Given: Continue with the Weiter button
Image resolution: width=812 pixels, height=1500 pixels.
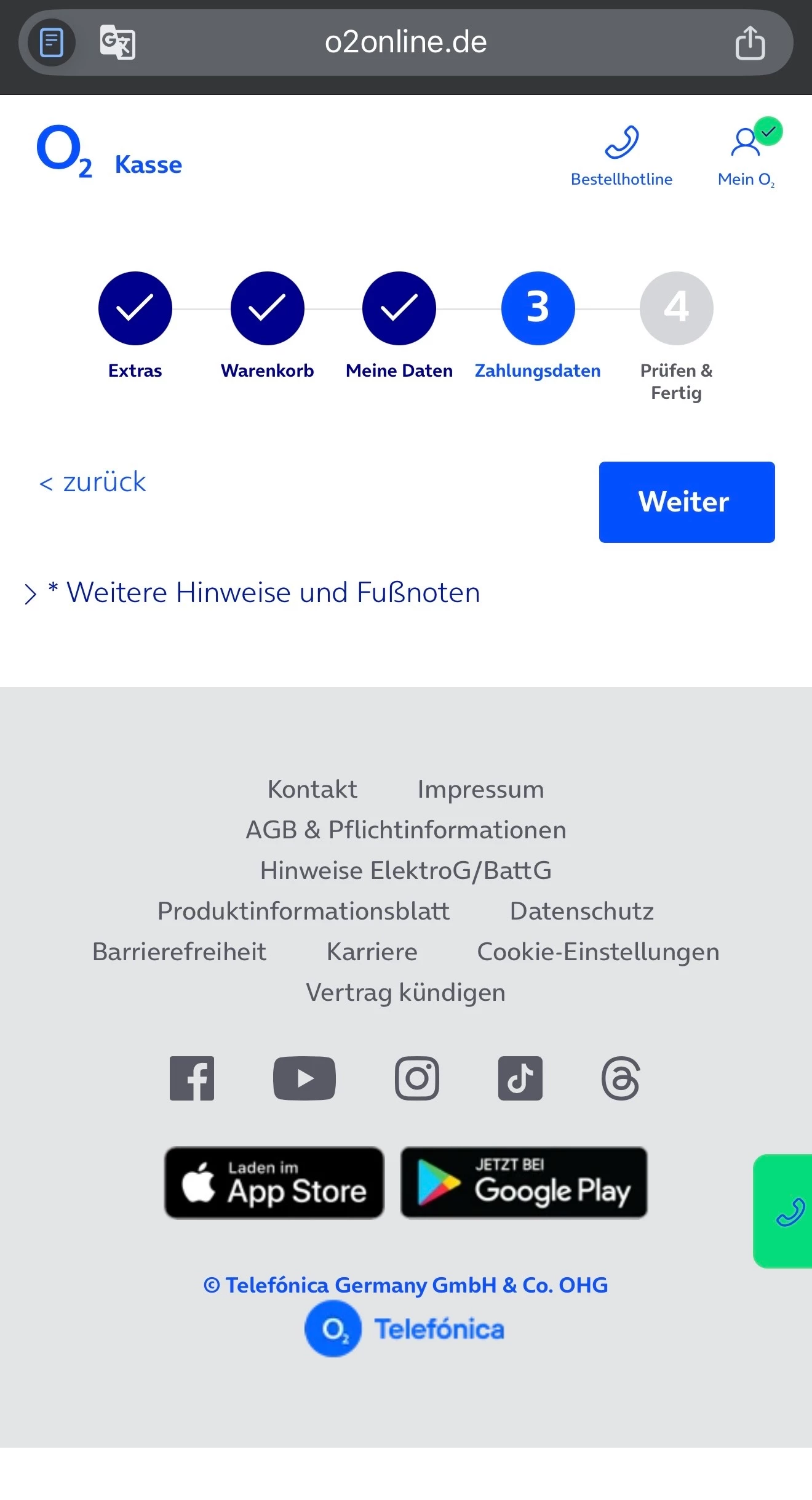Looking at the screenshot, I should pos(687,502).
